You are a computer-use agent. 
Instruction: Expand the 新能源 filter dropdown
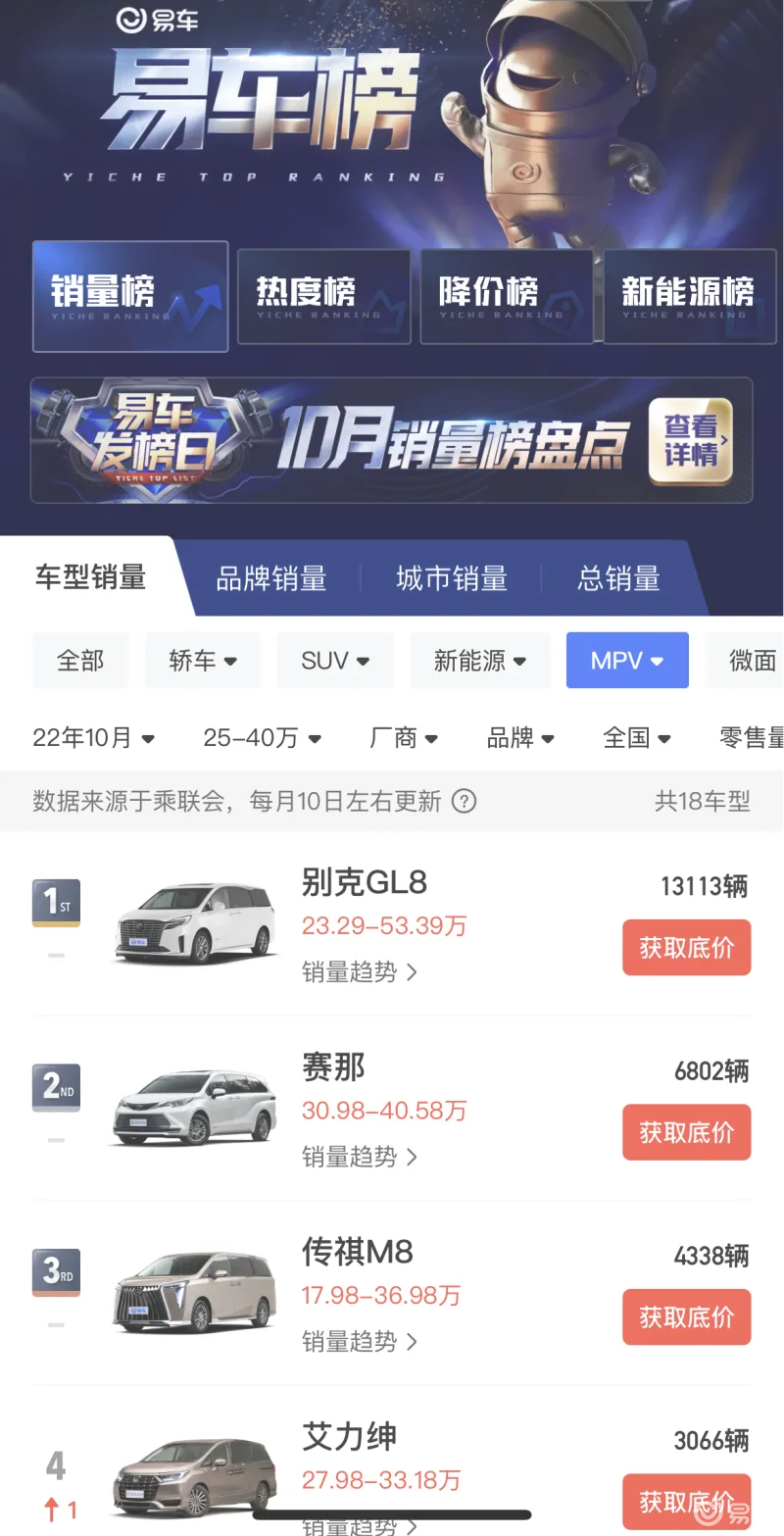pos(480,661)
